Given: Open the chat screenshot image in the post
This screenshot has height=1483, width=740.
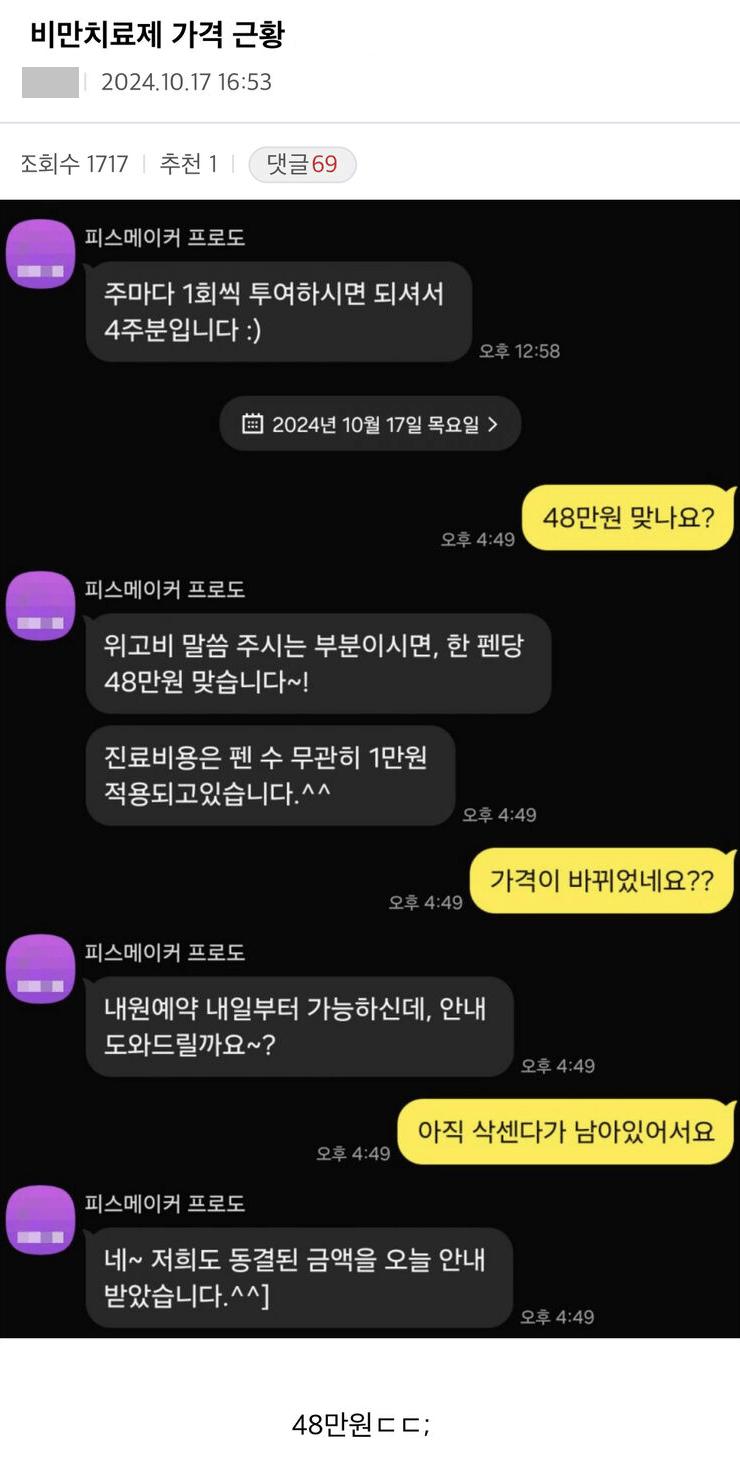Looking at the screenshot, I should coord(370,768).
